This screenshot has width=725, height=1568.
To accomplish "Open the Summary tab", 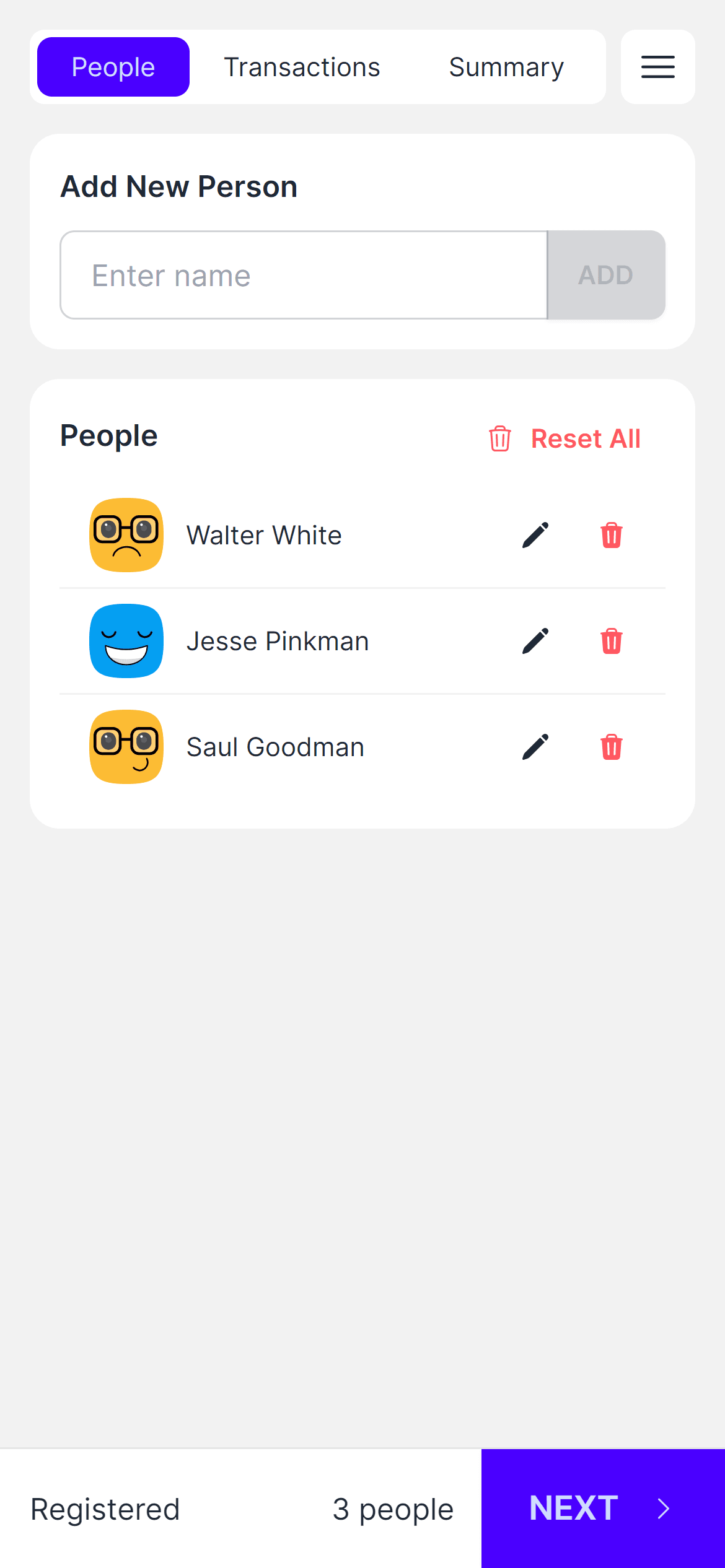I will [x=506, y=66].
